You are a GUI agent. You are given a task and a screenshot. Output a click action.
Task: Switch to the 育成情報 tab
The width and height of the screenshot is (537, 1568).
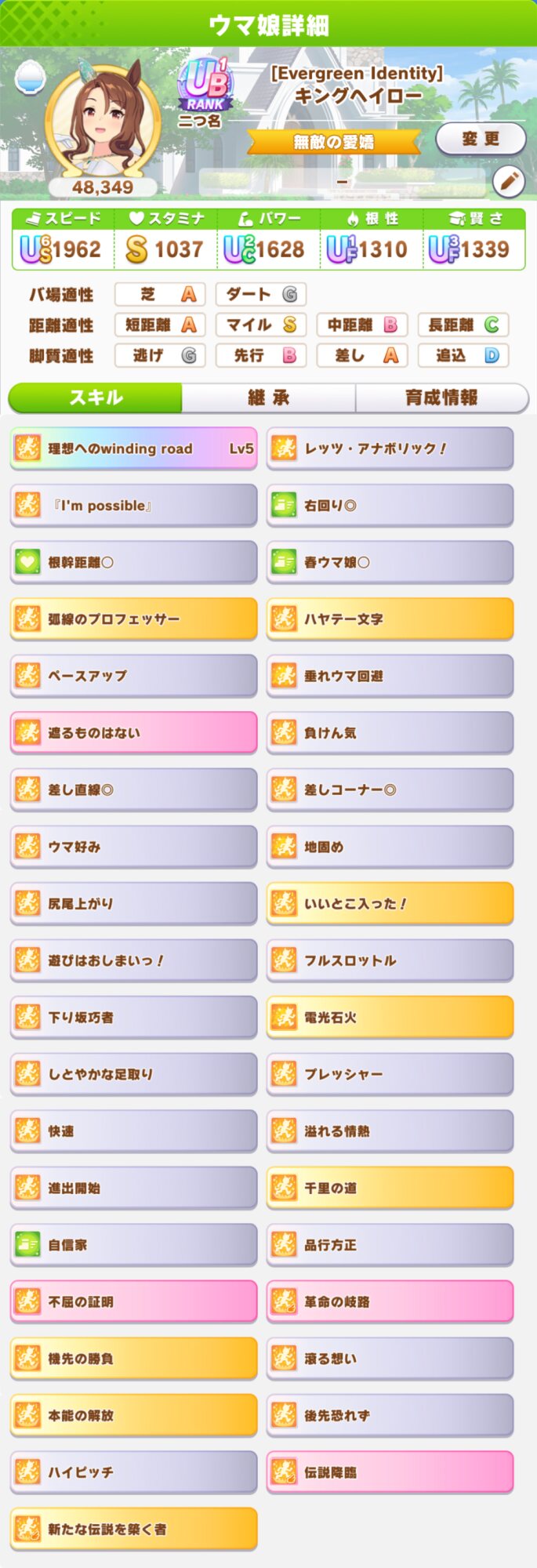pyautogui.click(x=441, y=397)
